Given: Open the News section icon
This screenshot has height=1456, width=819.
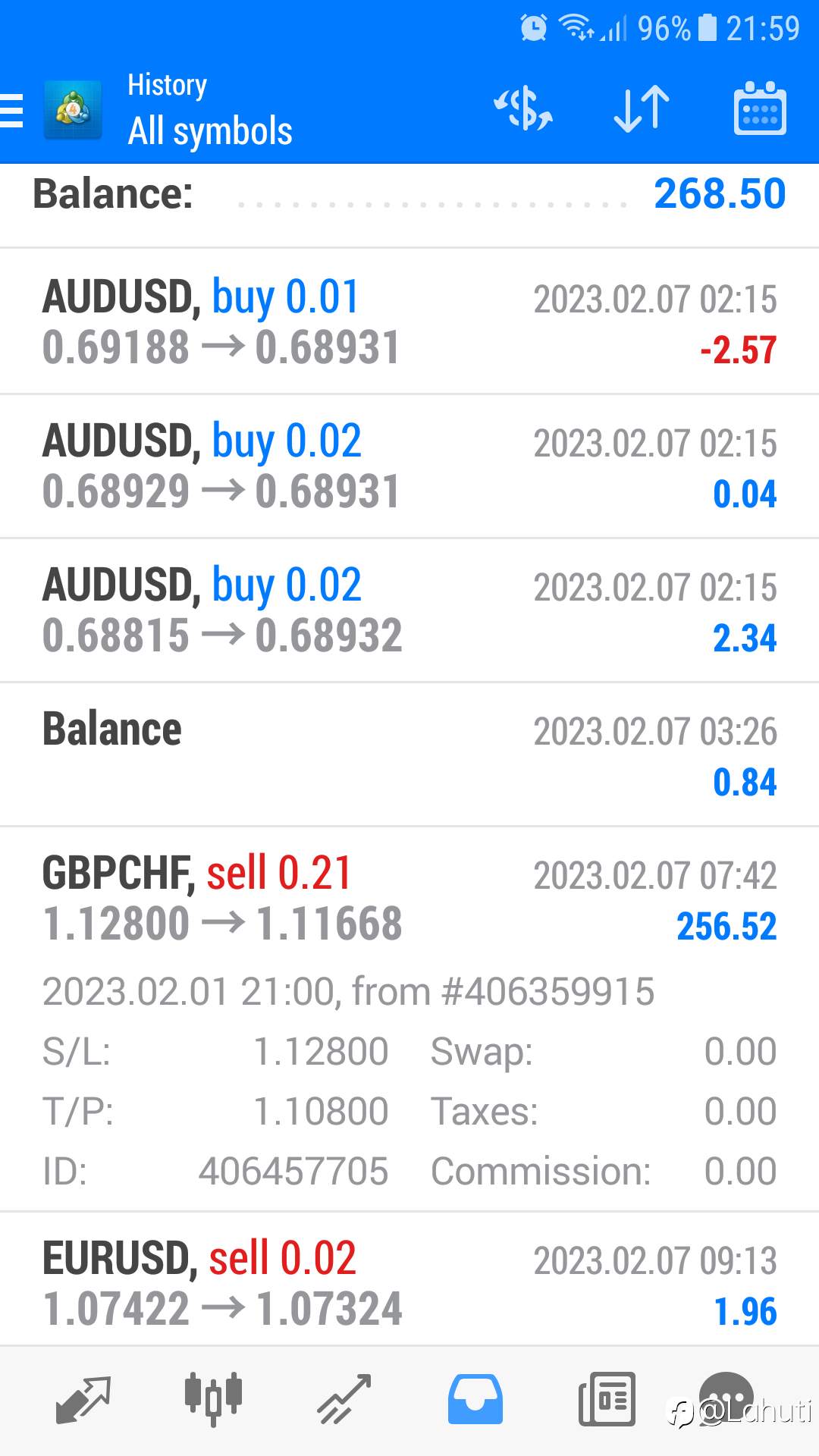Looking at the screenshot, I should click(x=606, y=1399).
